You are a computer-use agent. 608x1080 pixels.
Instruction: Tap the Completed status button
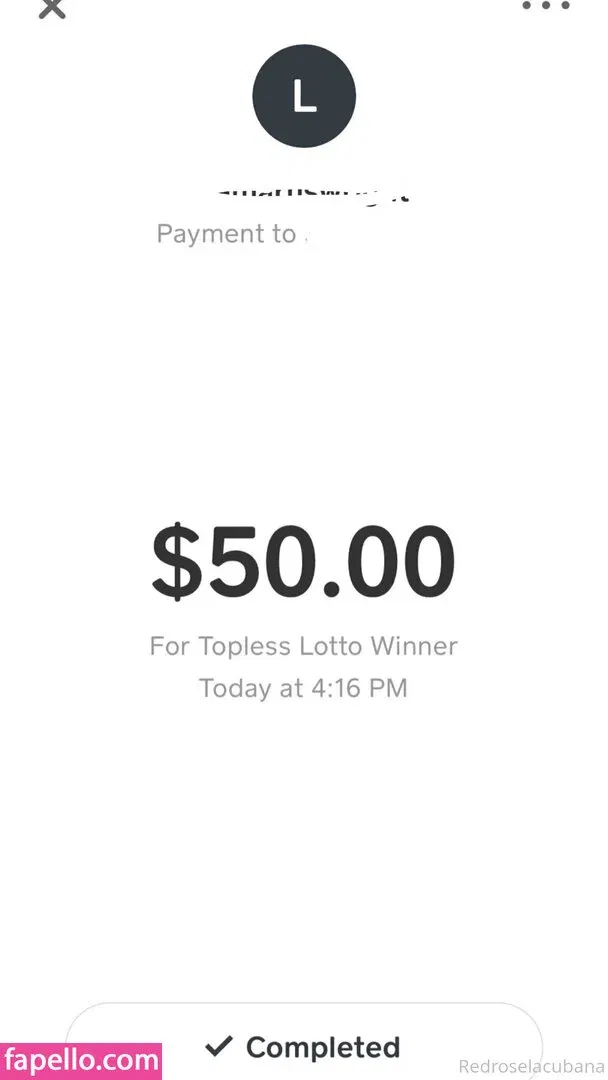point(303,1046)
